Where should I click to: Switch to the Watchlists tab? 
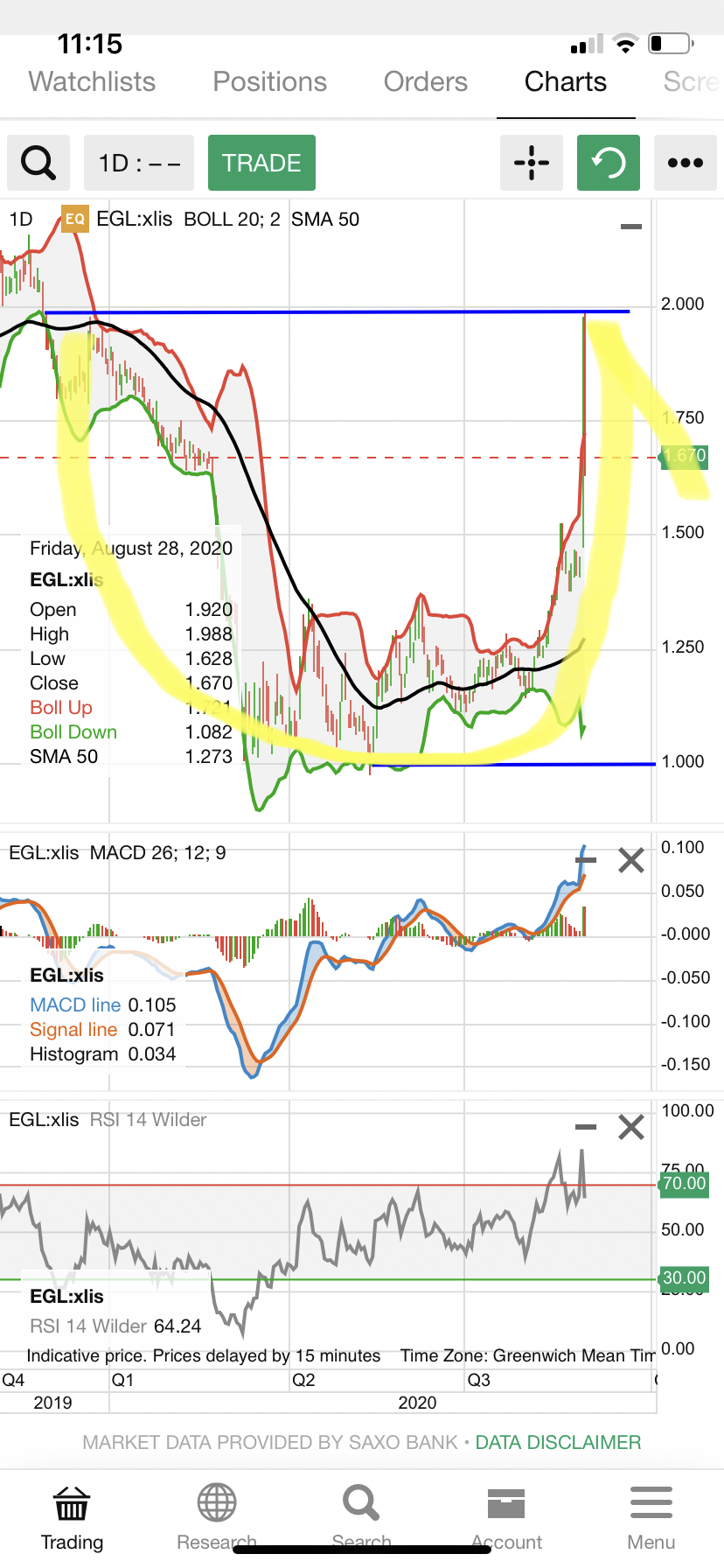click(92, 81)
